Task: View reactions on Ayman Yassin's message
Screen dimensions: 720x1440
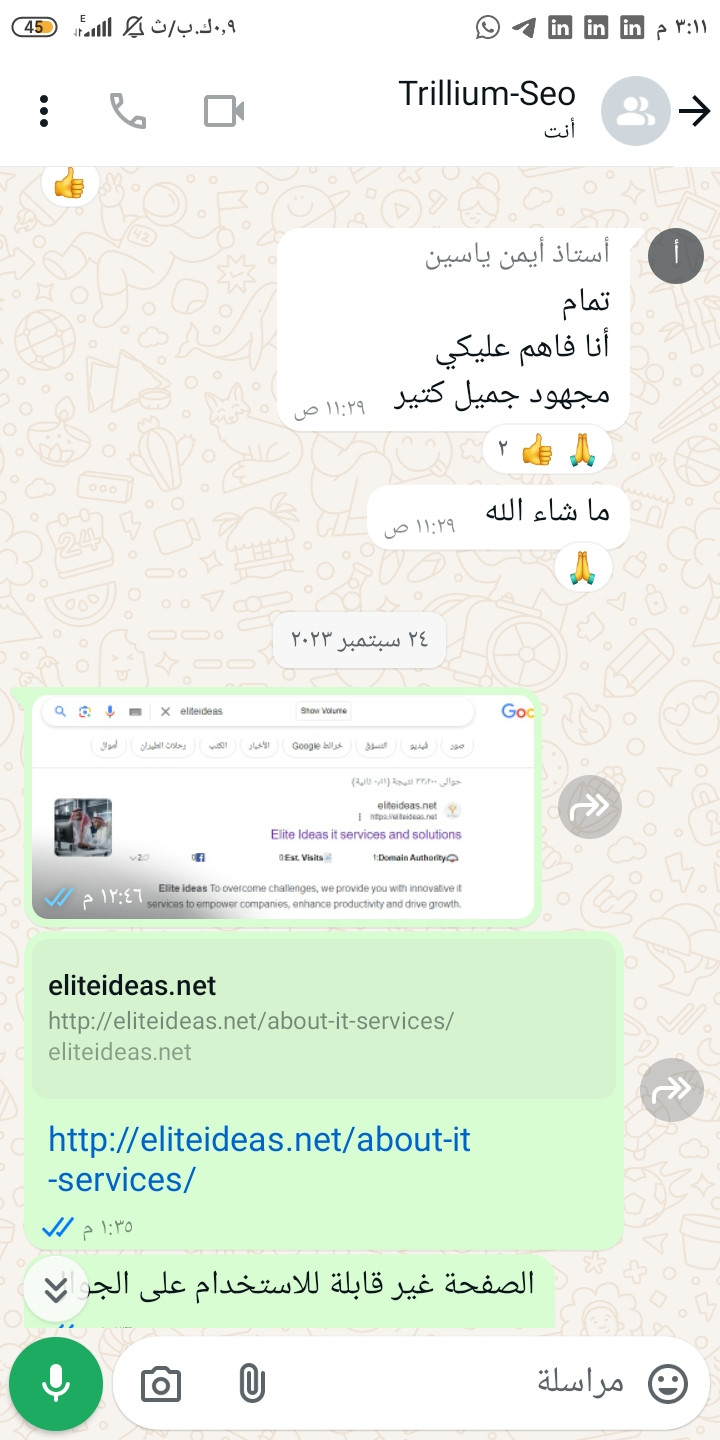Action: [x=547, y=451]
